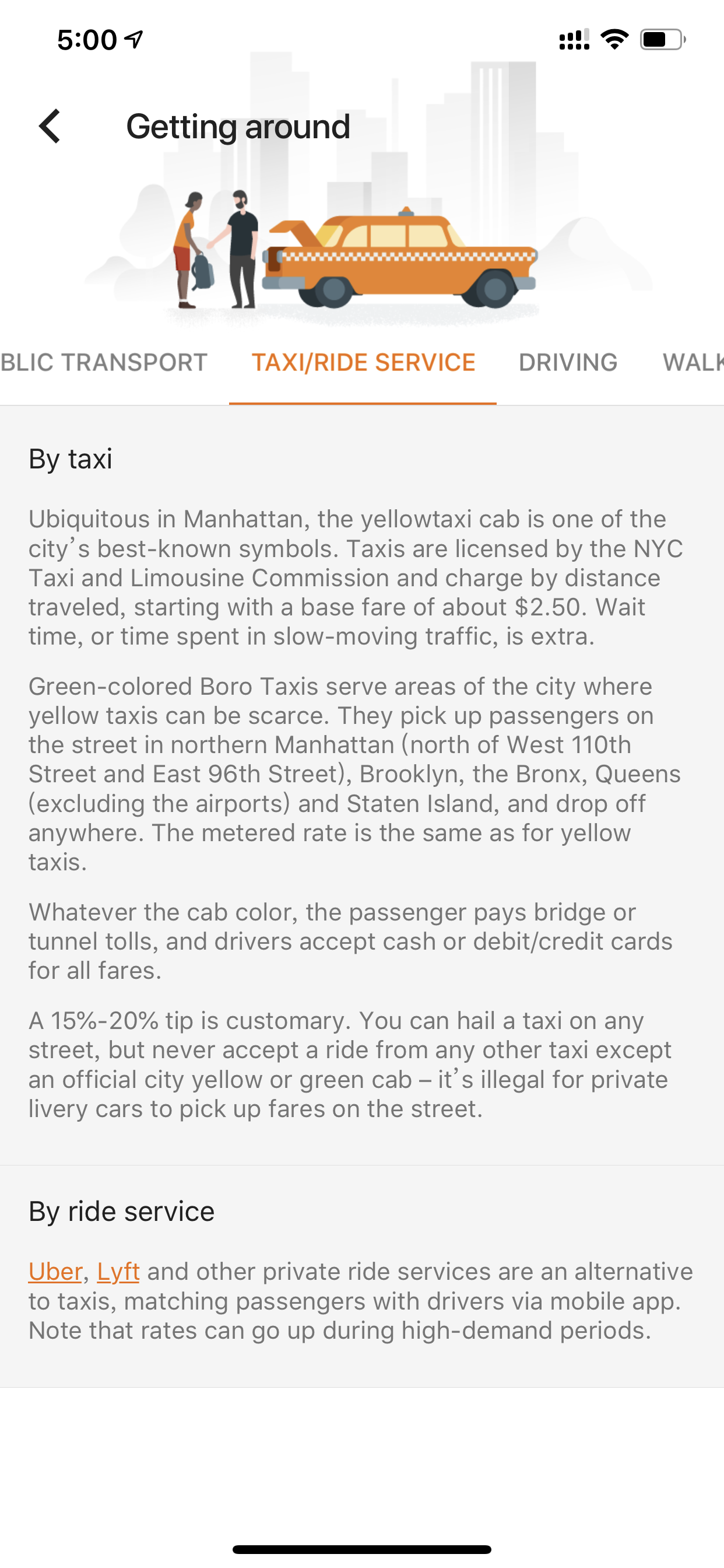Switch to the Driving tab
724x1568 pixels.
pos(568,363)
